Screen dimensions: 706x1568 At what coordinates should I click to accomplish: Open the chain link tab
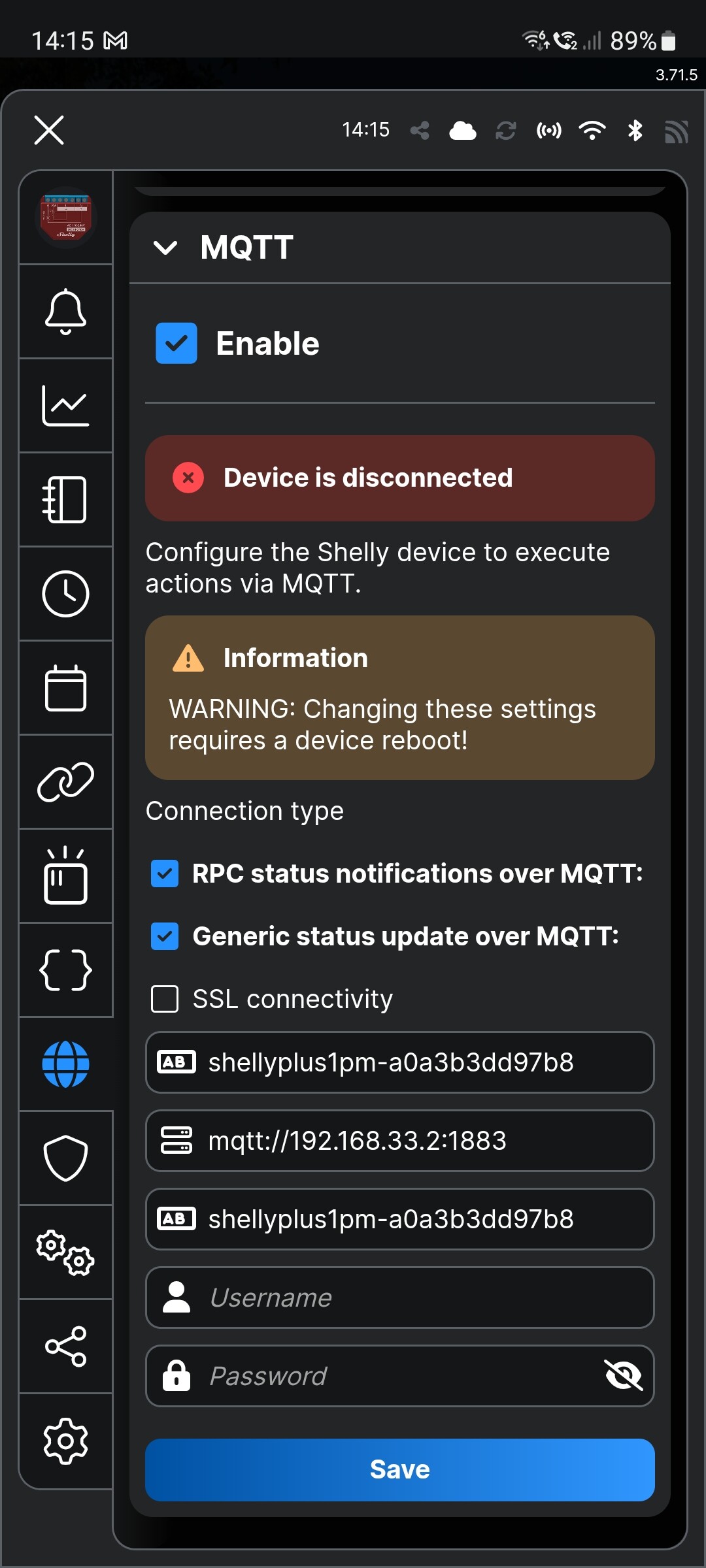coord(65,782)
